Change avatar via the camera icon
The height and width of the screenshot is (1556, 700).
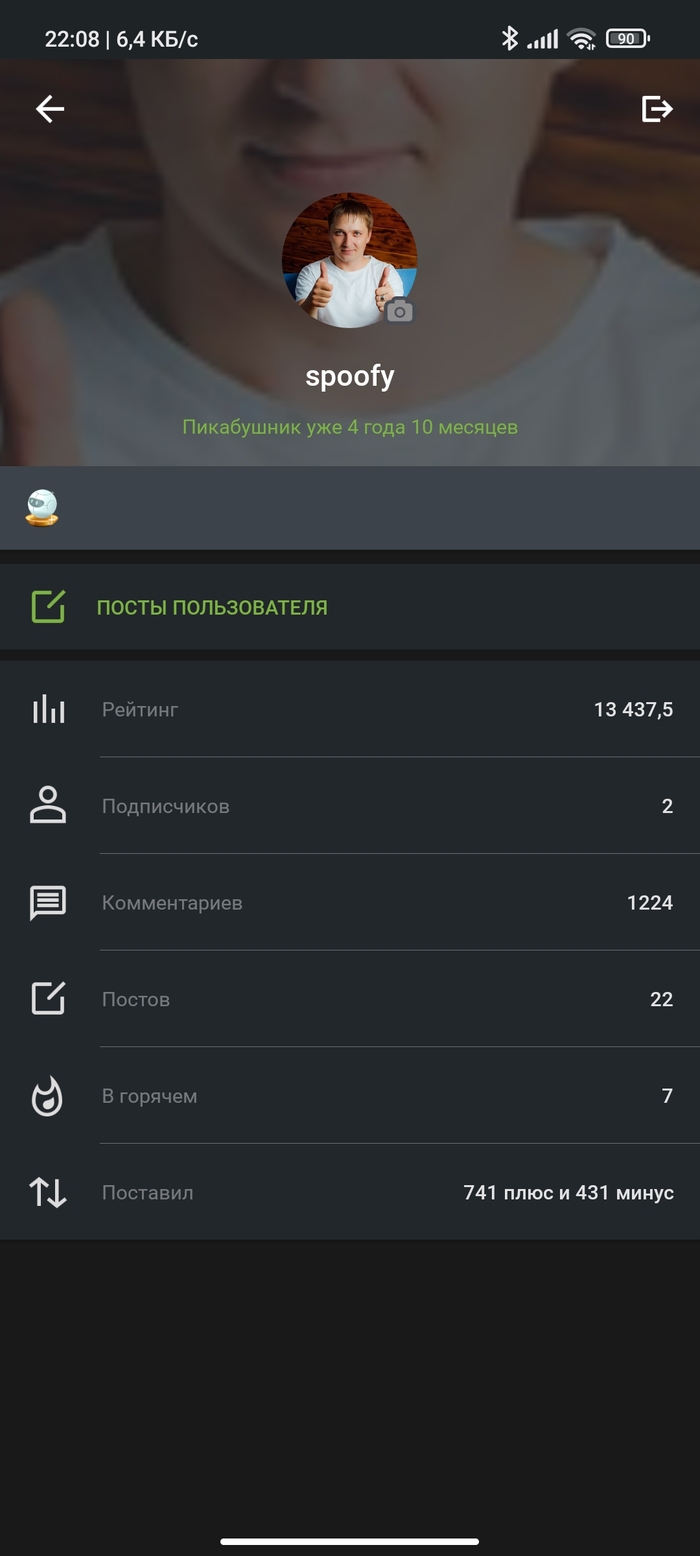tap(399, 312)
